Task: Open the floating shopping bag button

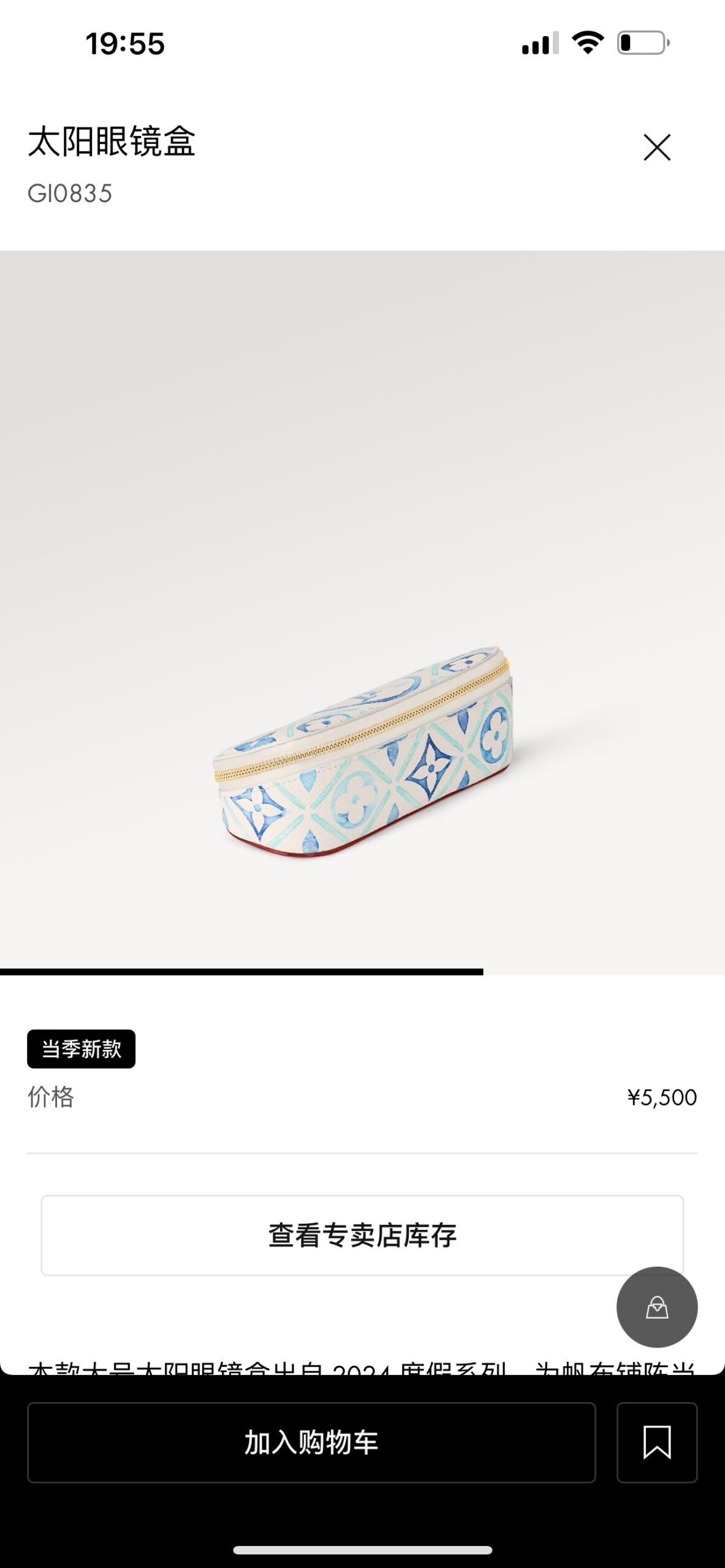Action: point(657,1307)
